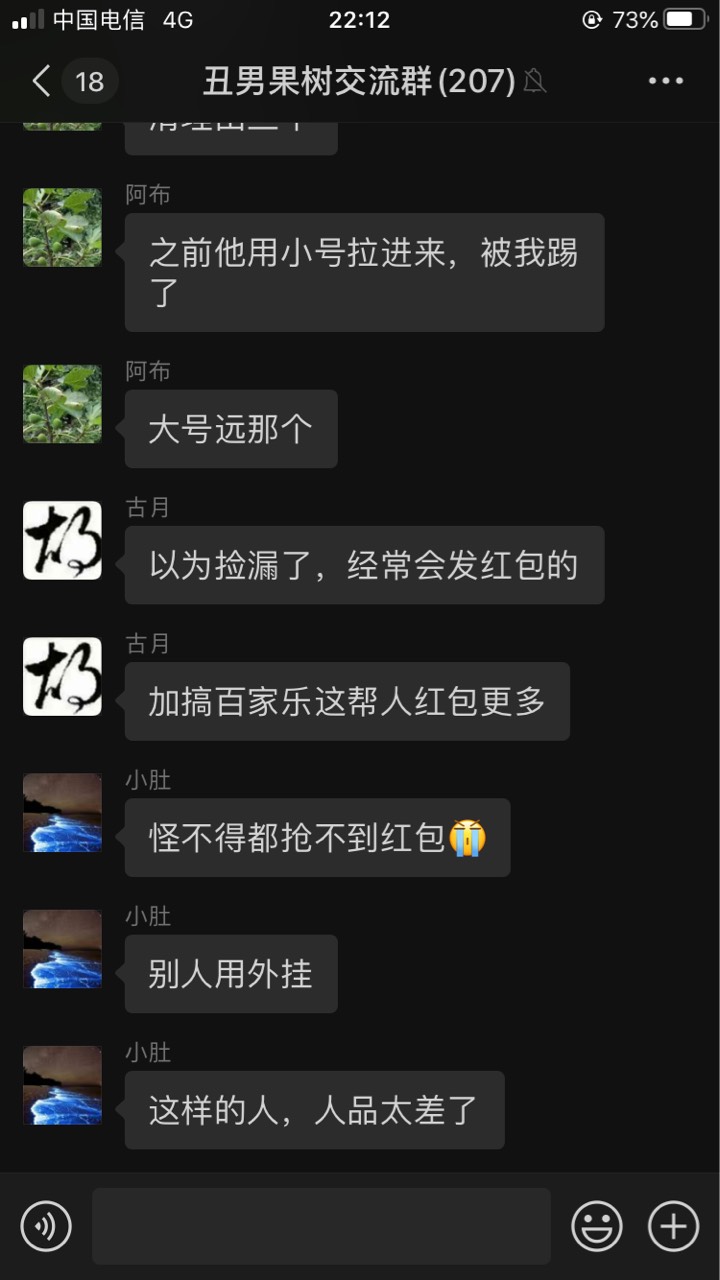Tap 阿布's avatar beside 大号远那个
Screen dimensions: 720x1280
62,404
